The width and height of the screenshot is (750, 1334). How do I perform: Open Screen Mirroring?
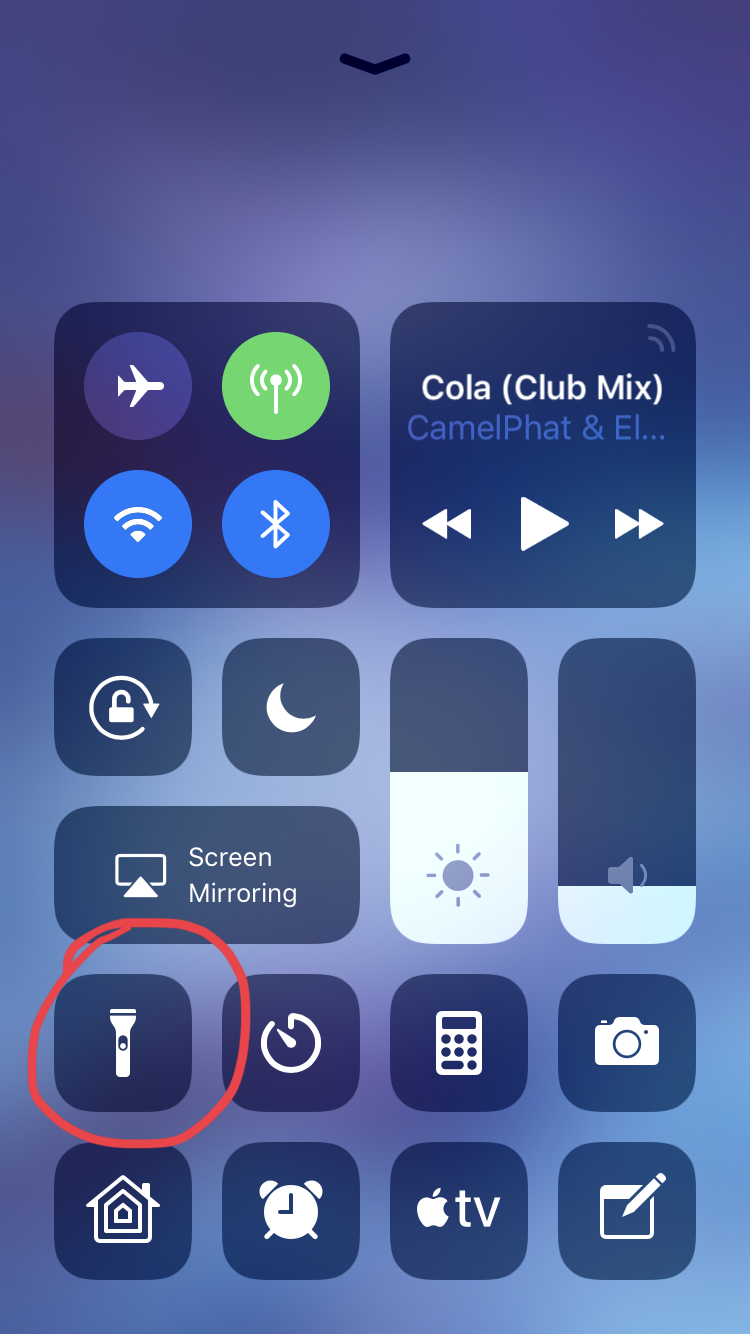coord(207,875)
